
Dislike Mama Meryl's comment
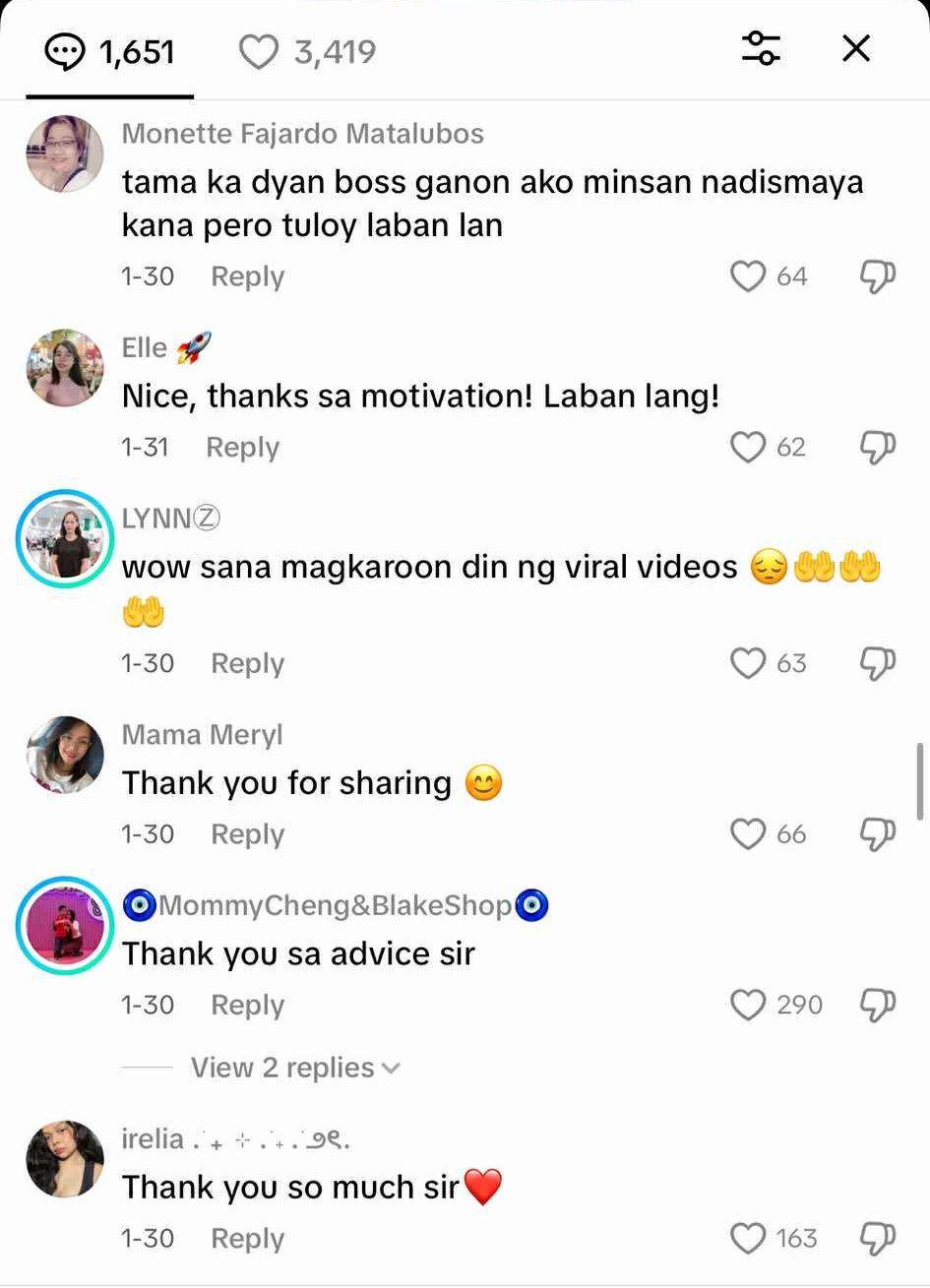[x=877, y=834]
